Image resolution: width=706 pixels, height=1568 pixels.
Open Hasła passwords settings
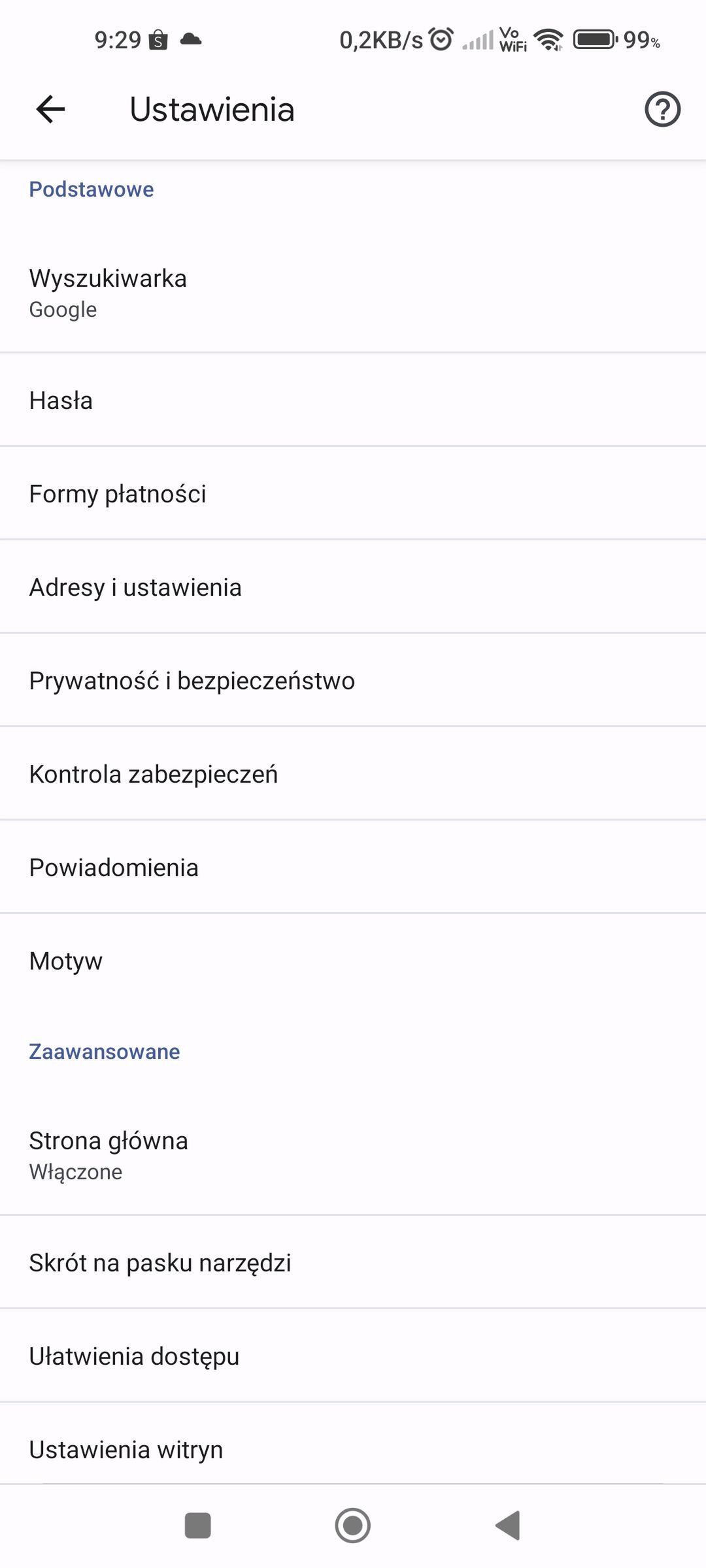(x=353, y=400)
